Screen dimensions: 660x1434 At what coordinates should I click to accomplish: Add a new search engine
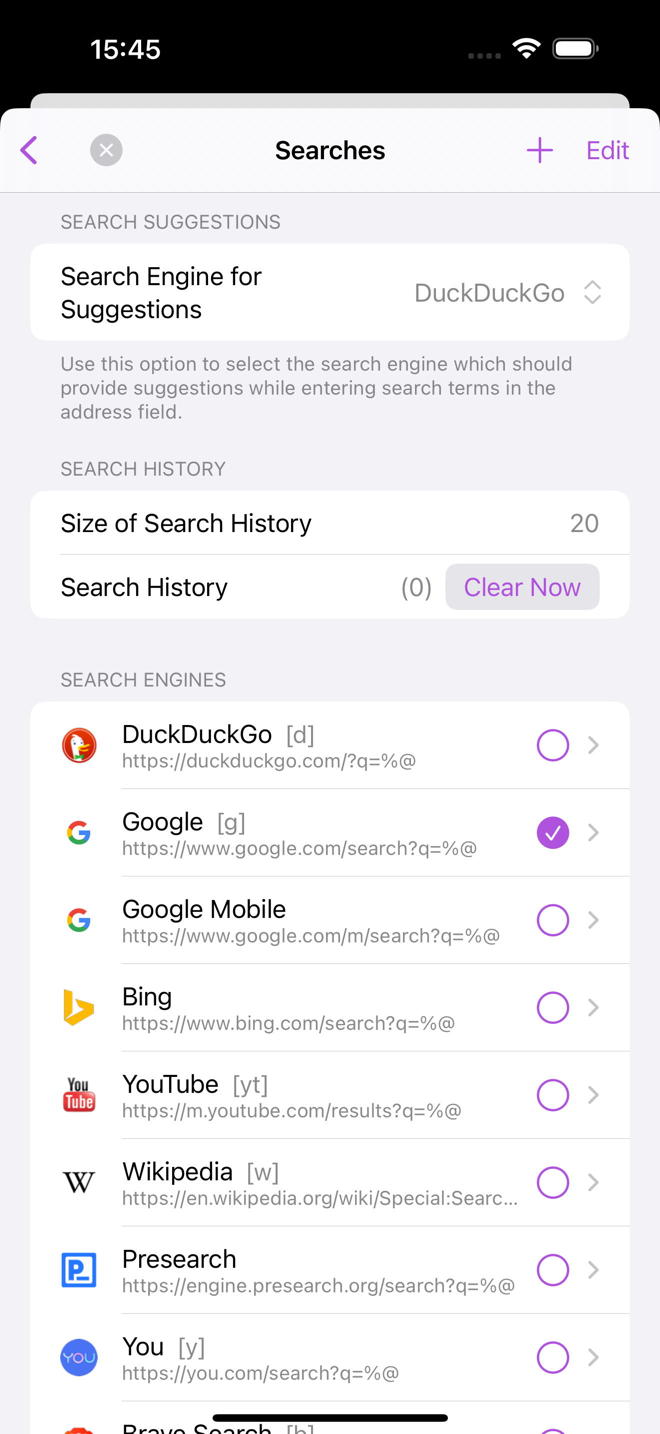pos(539,151)
